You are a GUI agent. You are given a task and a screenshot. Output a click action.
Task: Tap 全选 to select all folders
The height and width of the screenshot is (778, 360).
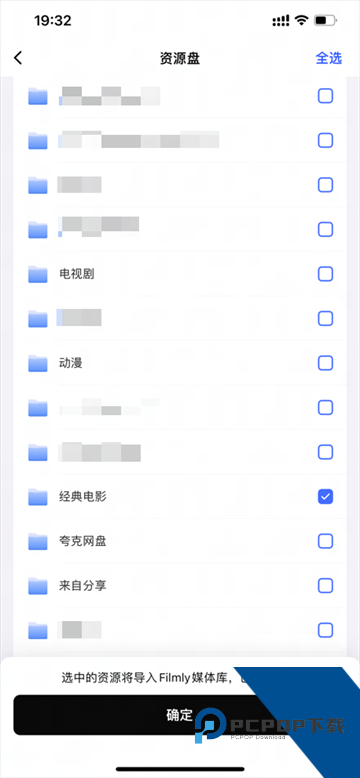(x=329, y=58)
